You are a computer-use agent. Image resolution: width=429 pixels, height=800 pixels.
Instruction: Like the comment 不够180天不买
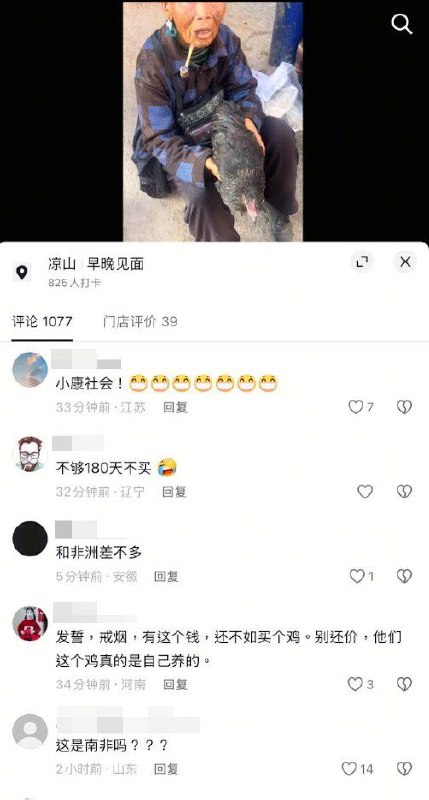(365, 491)
